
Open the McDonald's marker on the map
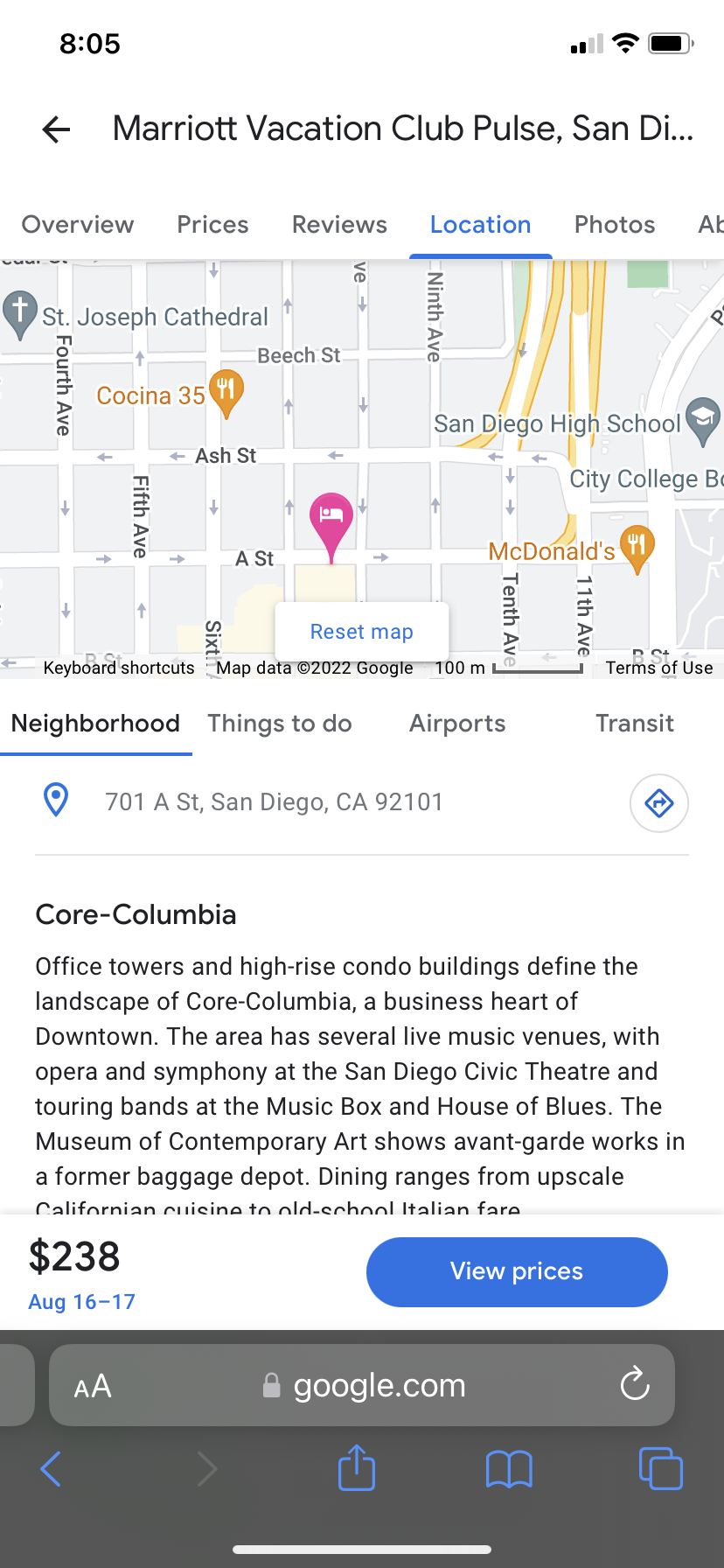[x=637, y=546]
